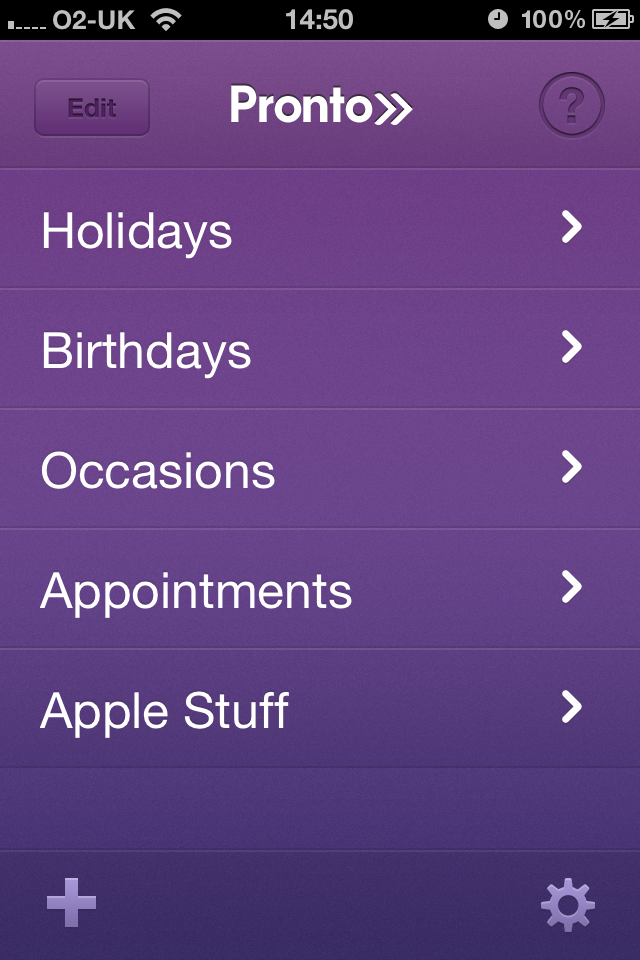View the Occasions category
Image resolution: width=640 pixels, height=960 pixels.
coord(320,470)
